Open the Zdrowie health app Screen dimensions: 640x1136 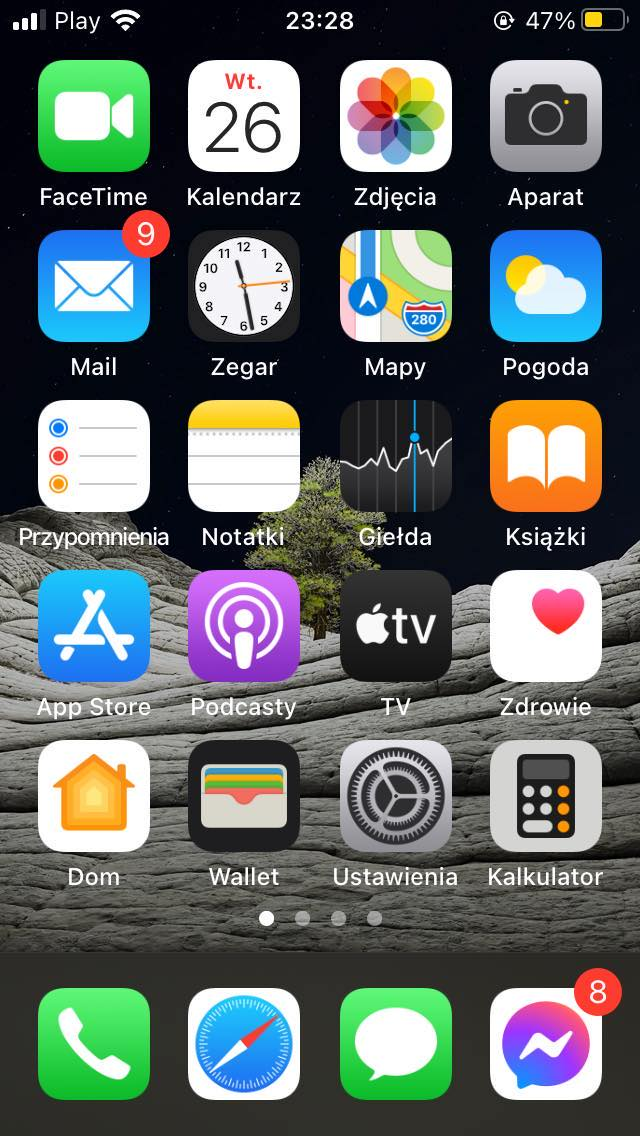coord(545,626)
